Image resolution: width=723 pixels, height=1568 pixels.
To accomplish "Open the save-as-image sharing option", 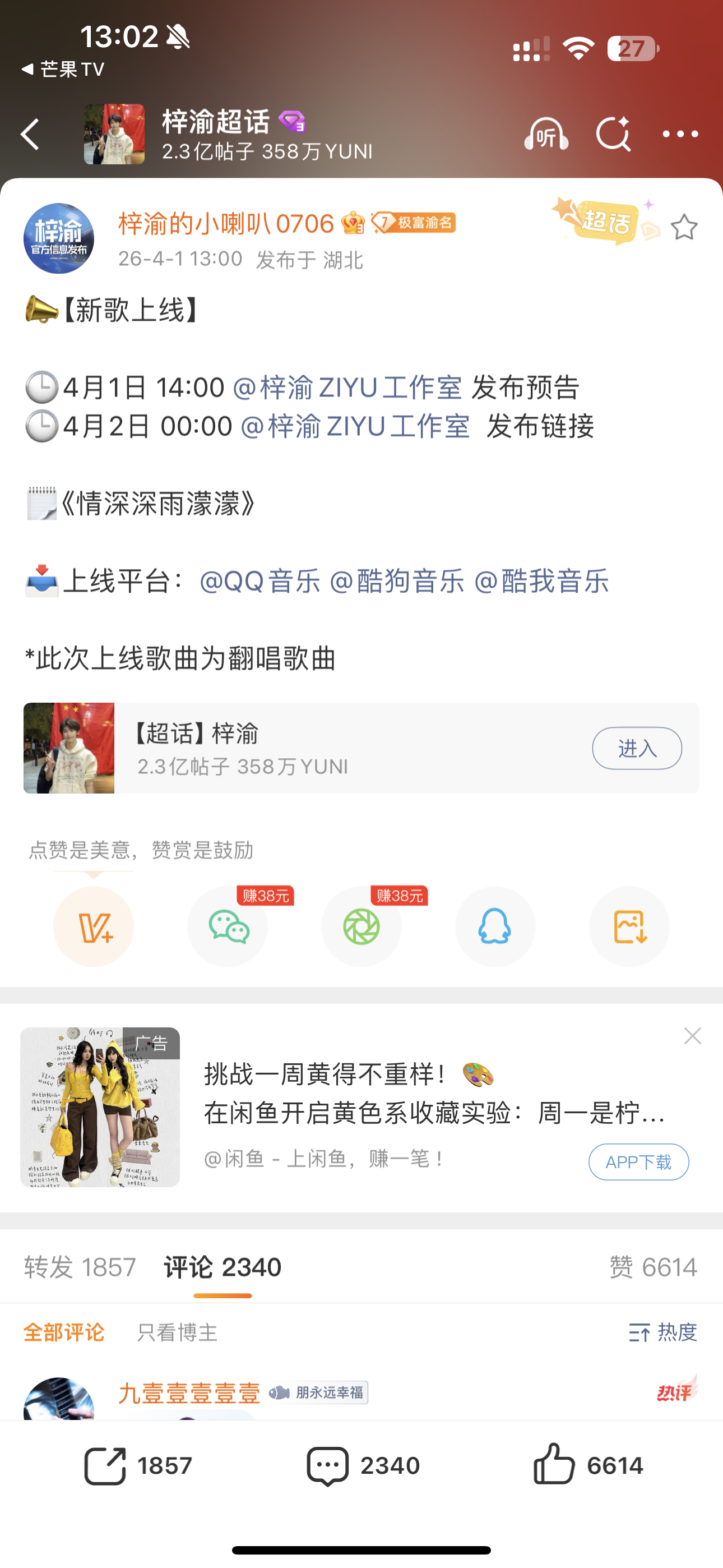I will 629,926.
